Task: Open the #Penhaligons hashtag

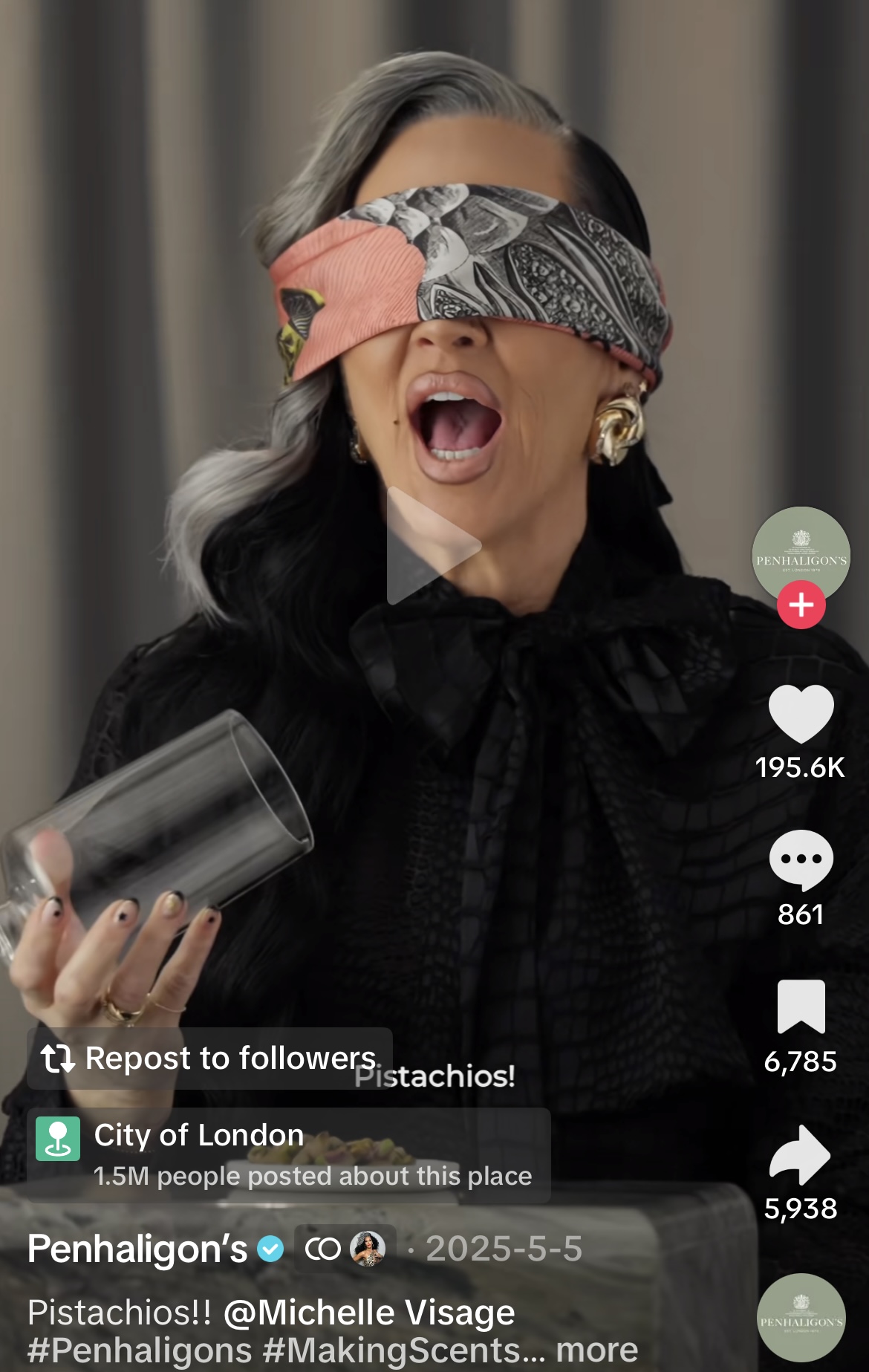Action: (140, 1350)
